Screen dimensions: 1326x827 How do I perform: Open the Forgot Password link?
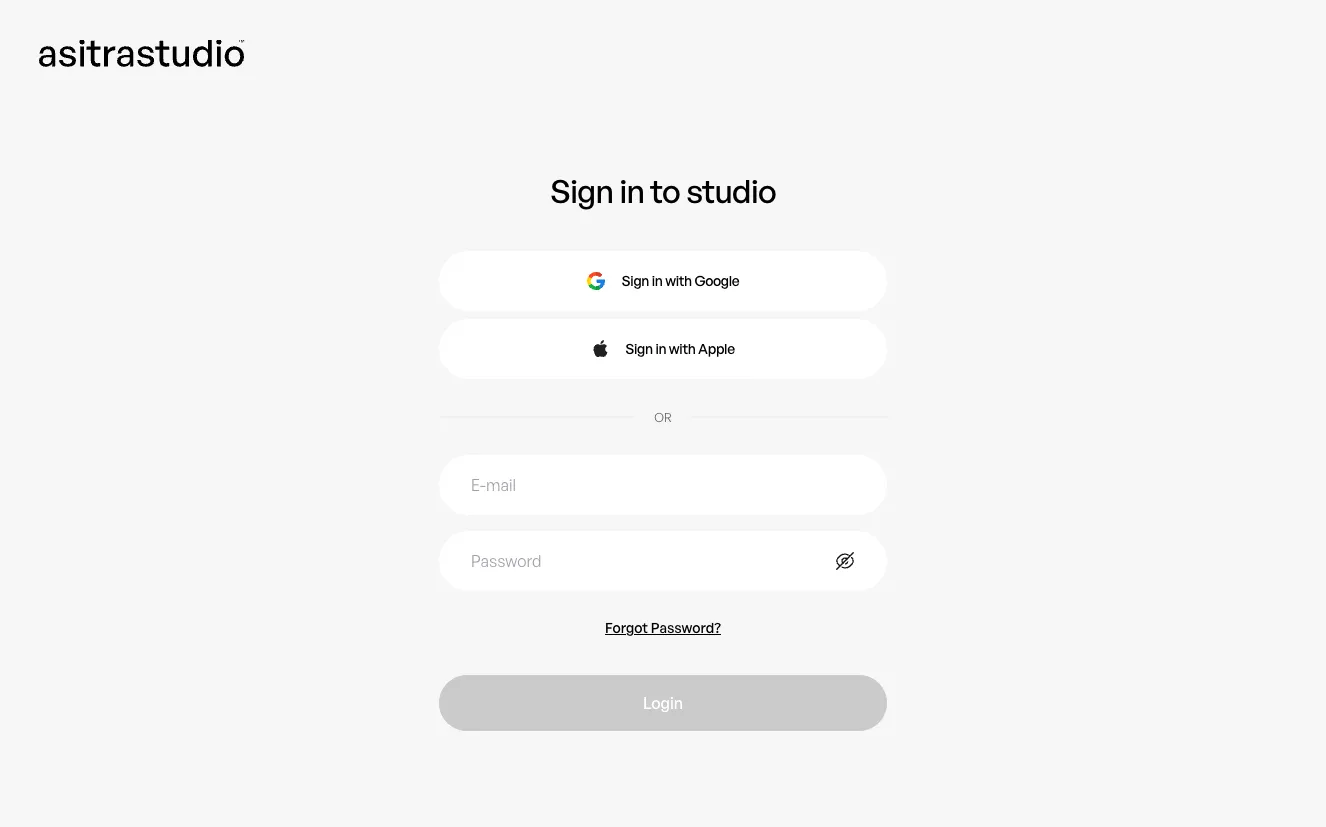pos(663,628)
